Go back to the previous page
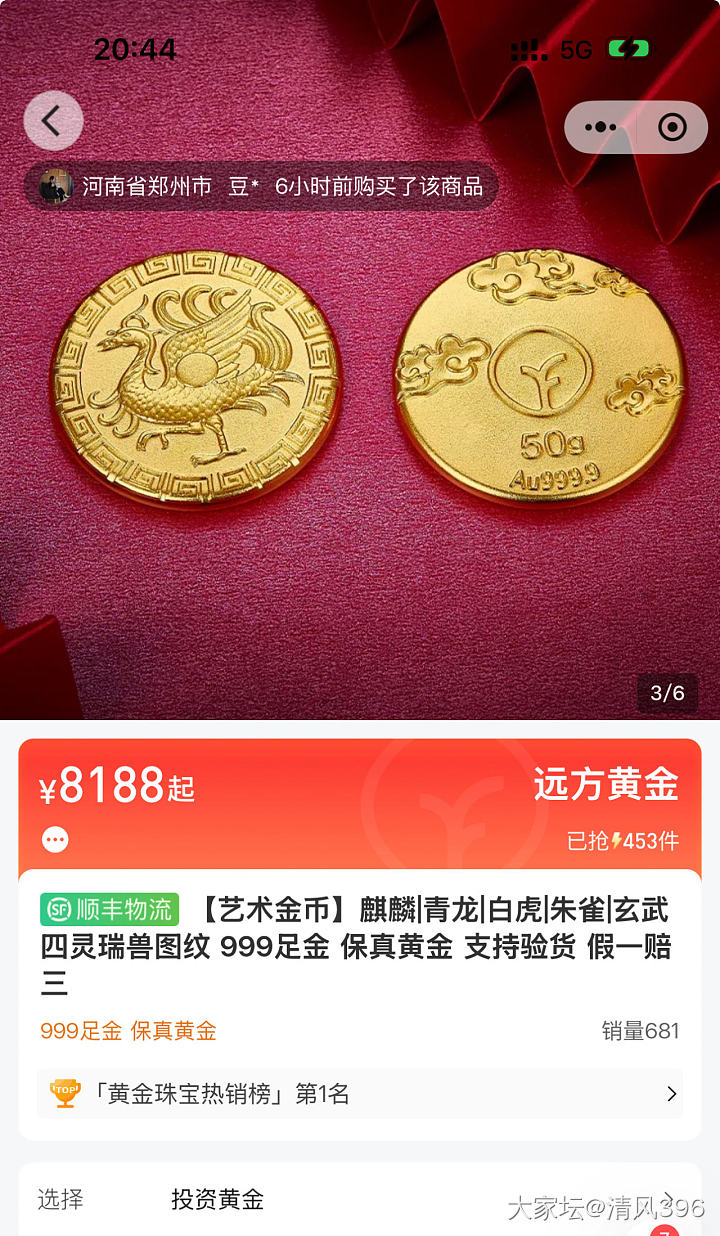The image size is (720, 1236). pos(52,121)
